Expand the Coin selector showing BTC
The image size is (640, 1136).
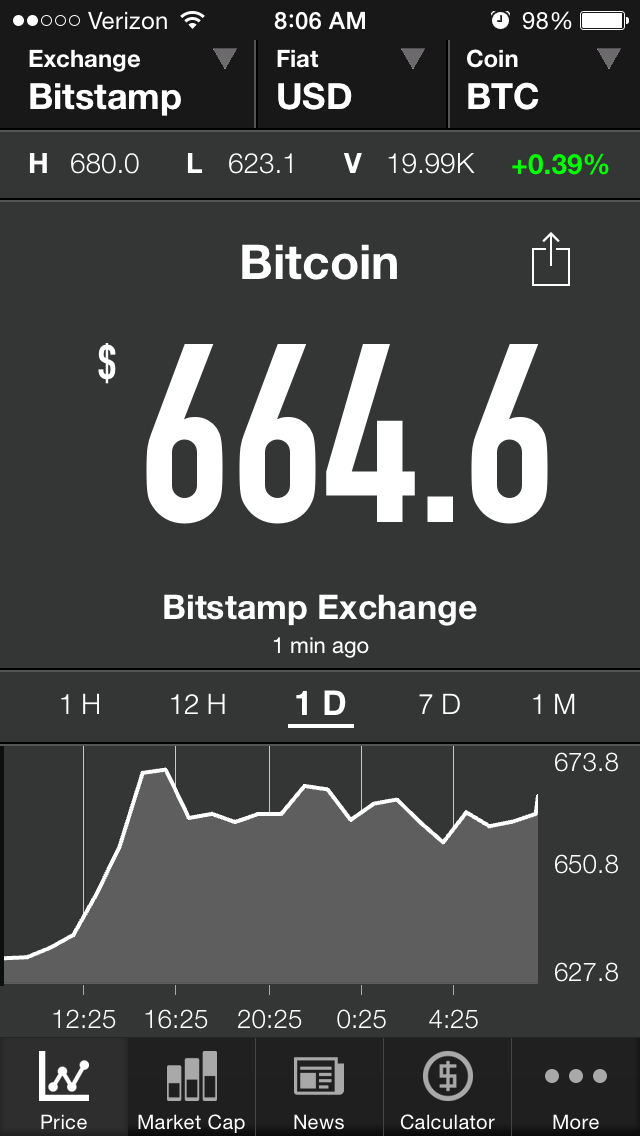[x=543, y=84]
